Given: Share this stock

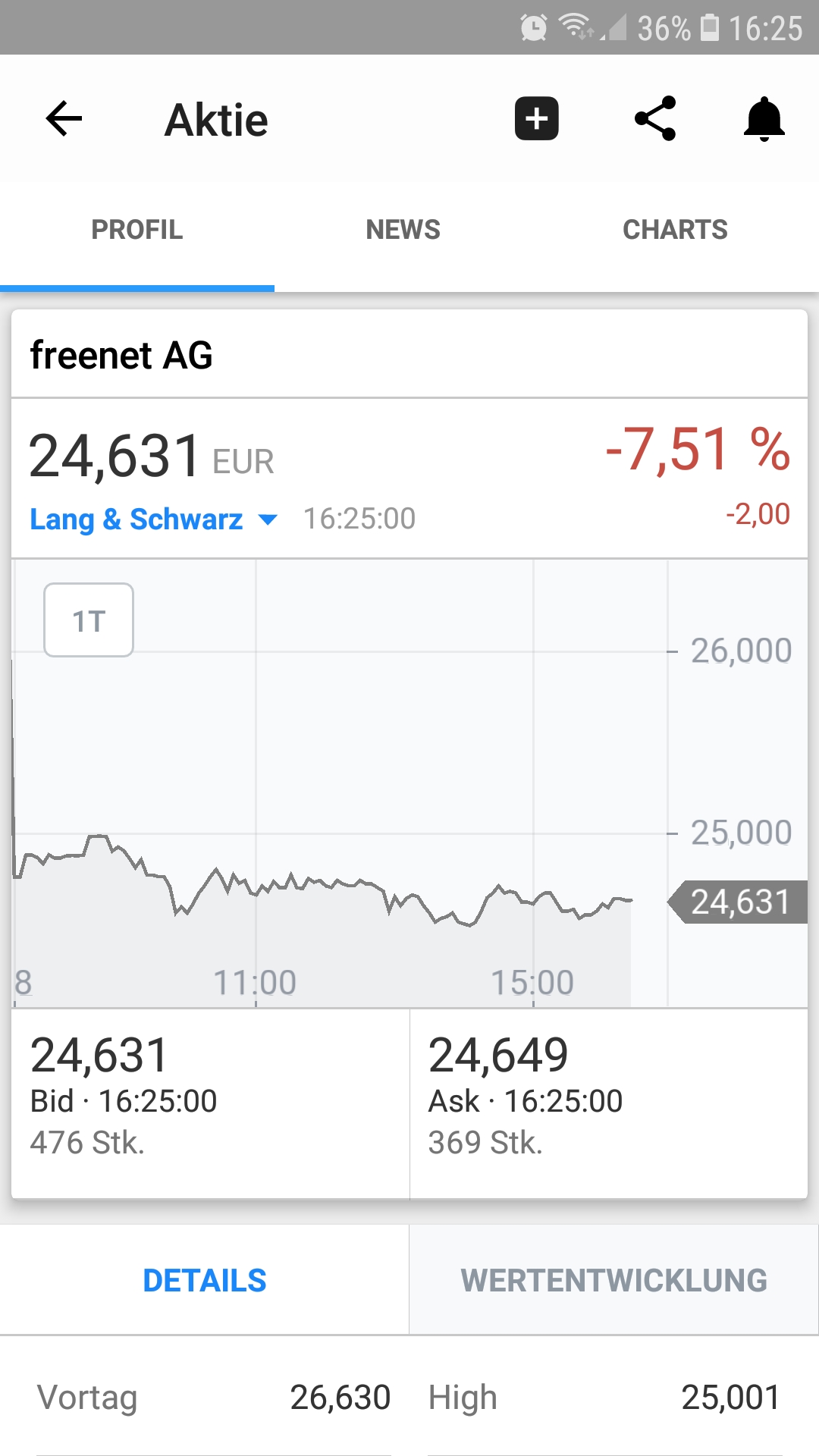Looking at the screenshot, I should 655,119.
